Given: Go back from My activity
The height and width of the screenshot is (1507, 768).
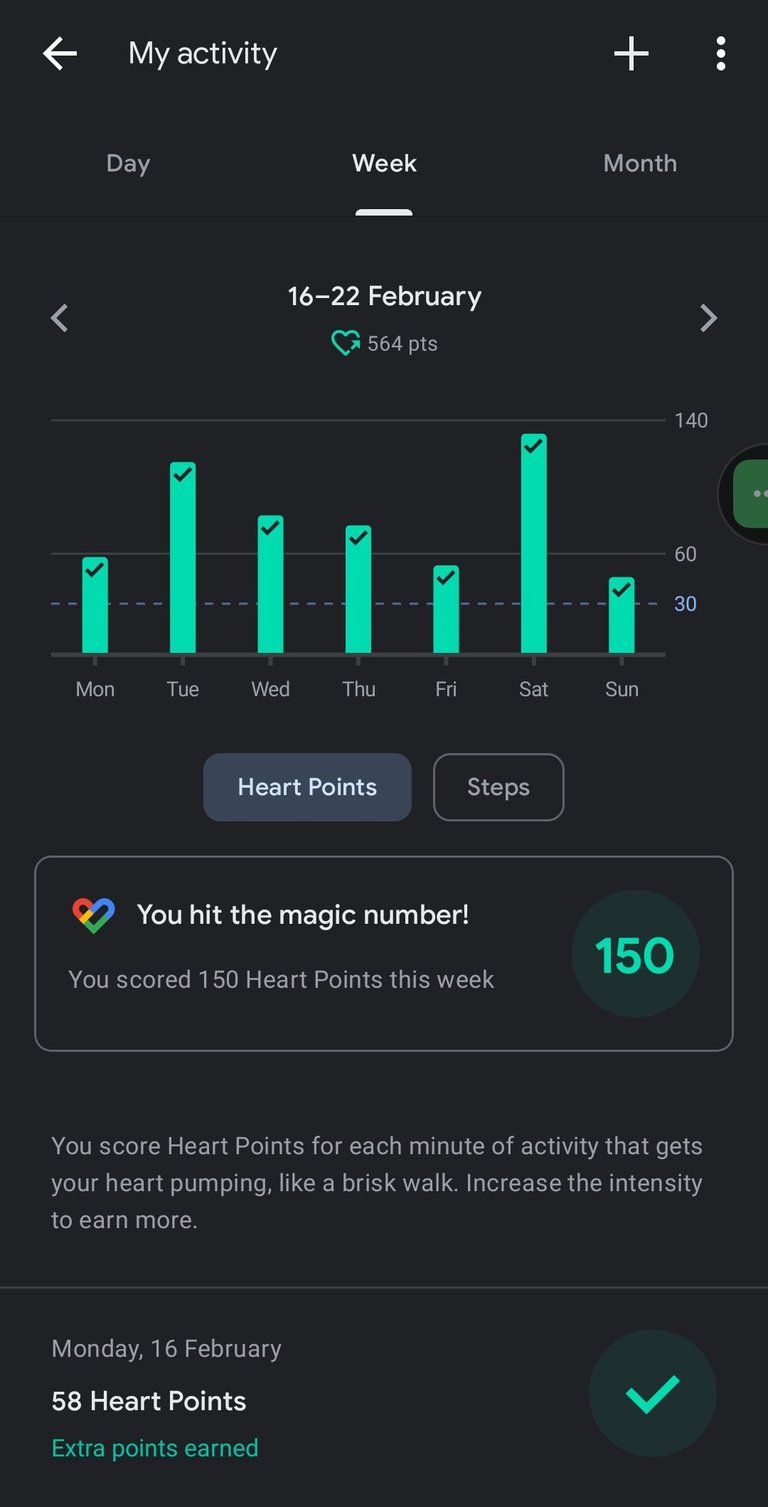Looking at the screenshot, I should (60, 54).
